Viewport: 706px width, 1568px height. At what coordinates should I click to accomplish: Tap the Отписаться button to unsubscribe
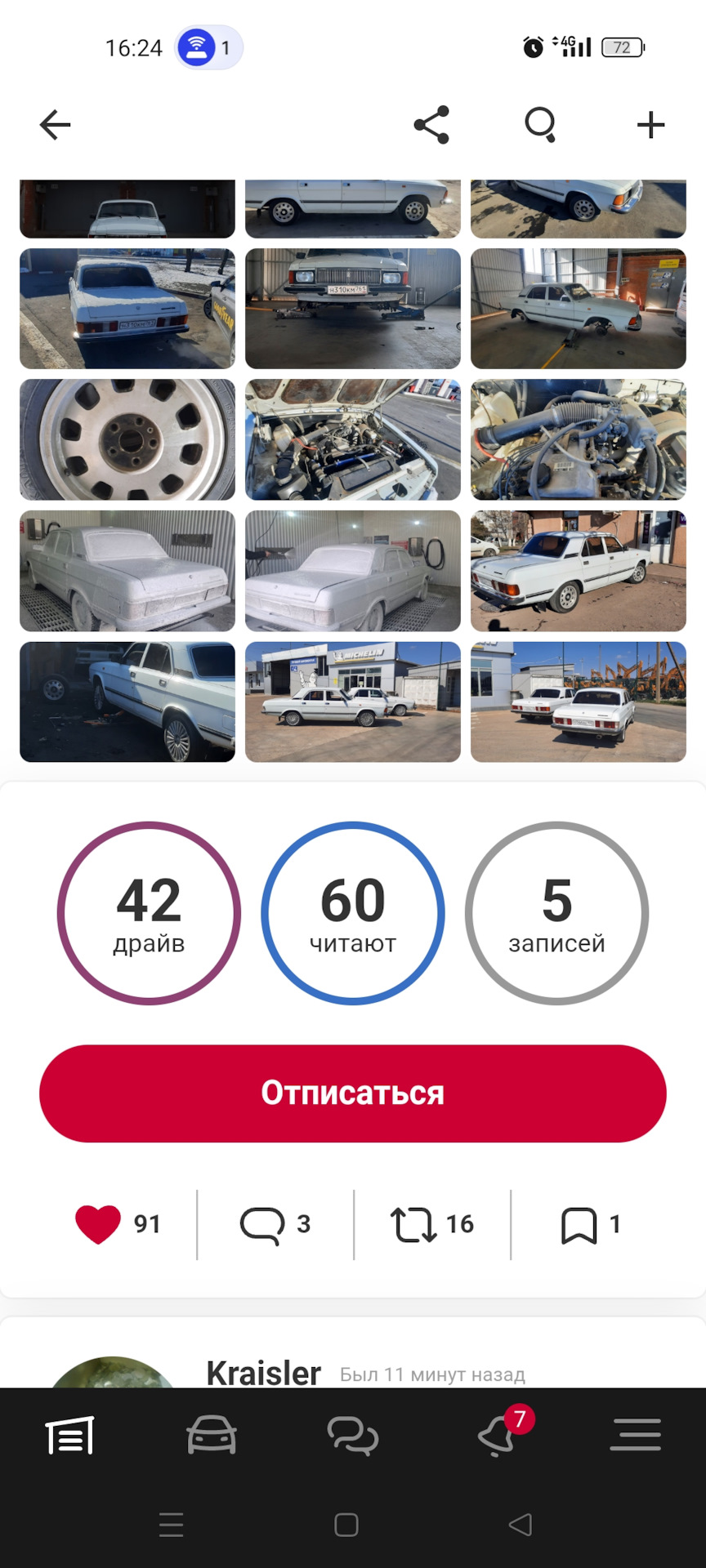click(353, 1093)
